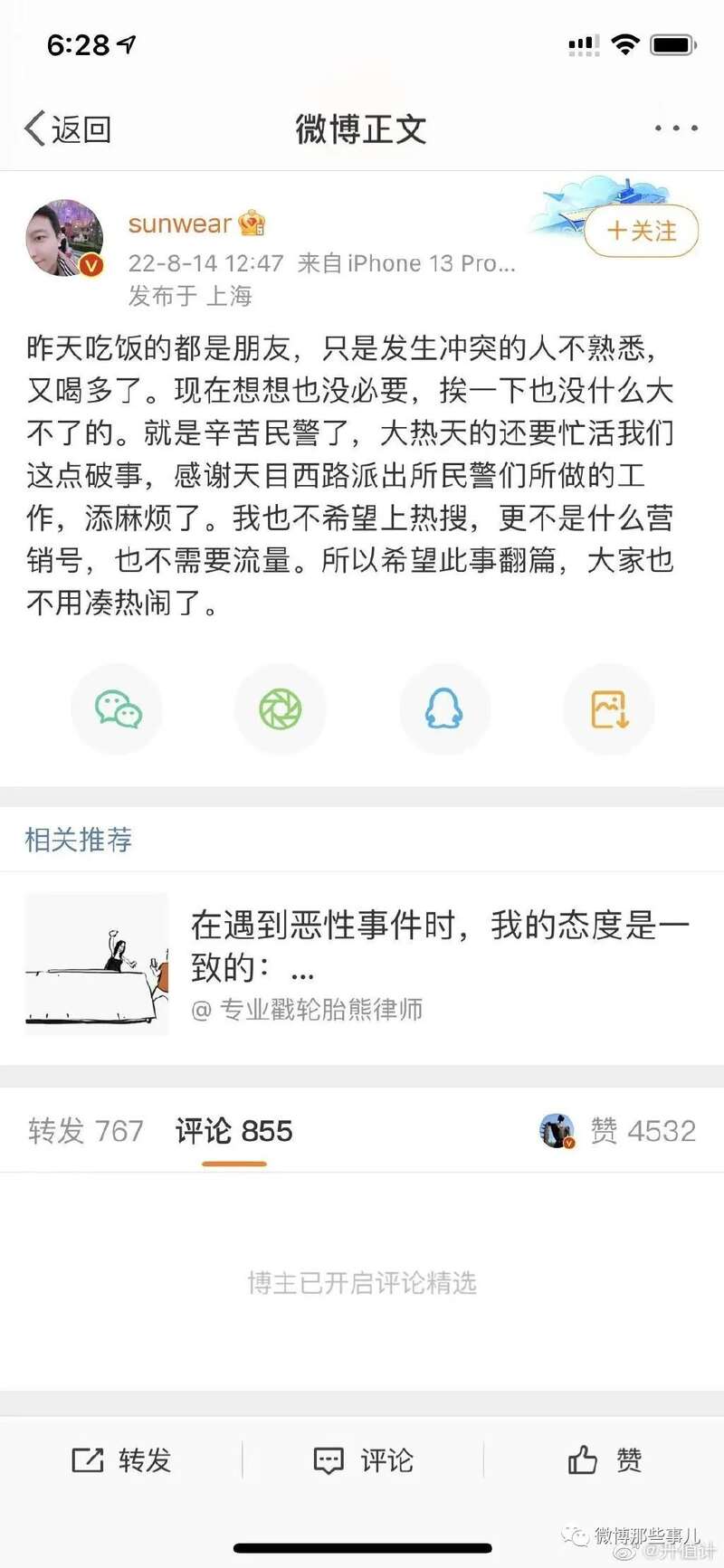Repost using the bottom 转发 button

tap(121, 1459)
